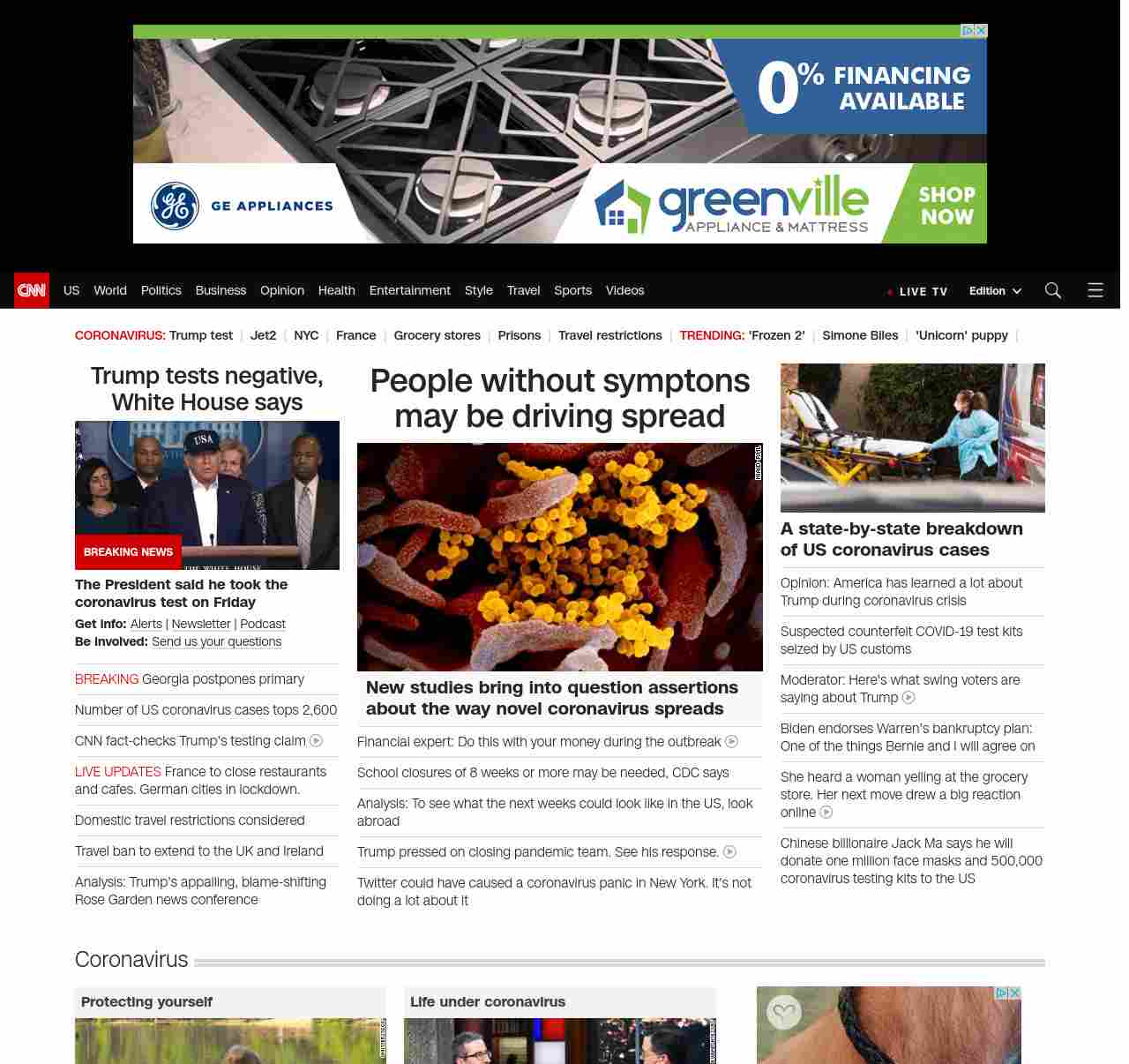Open the trending 'Frozen 2' link
The image size is (1129, 1064).
click(x=776, y=335)
